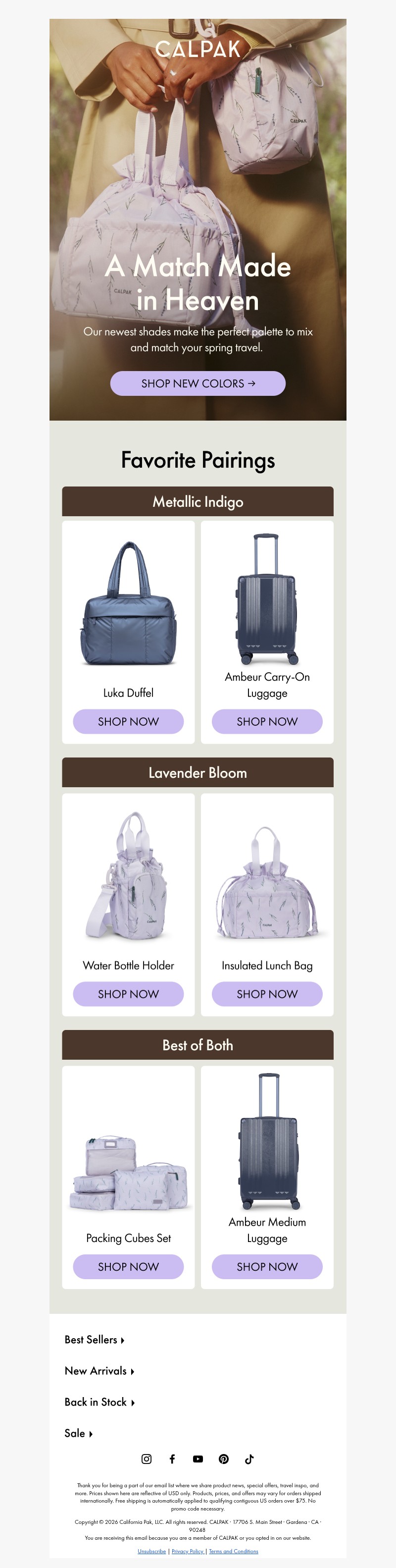
Task: Unsubscribe from this email list
Action: 151,1552
